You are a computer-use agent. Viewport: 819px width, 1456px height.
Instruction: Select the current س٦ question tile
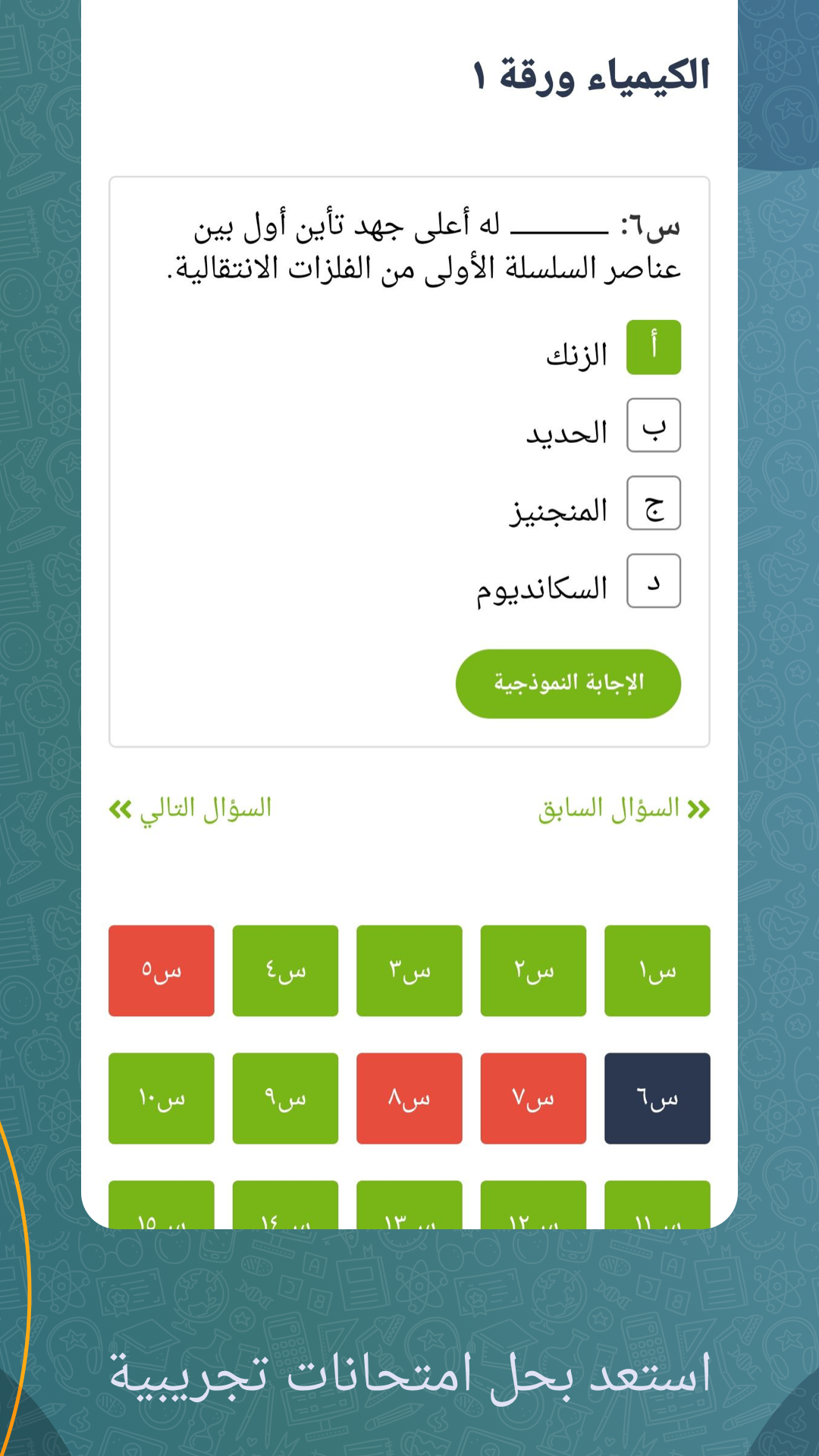click(657, 1099)
